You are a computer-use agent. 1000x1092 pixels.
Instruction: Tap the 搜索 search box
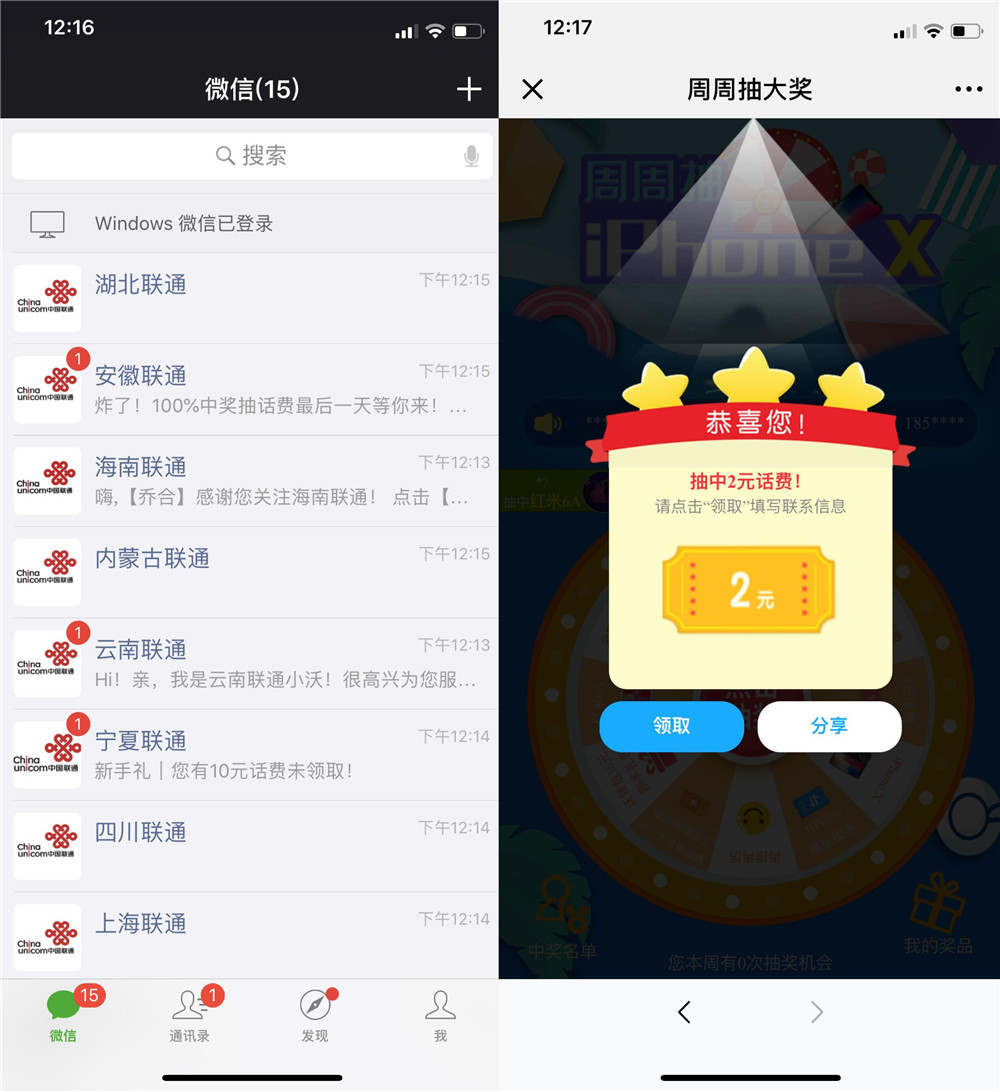[250, 156]
